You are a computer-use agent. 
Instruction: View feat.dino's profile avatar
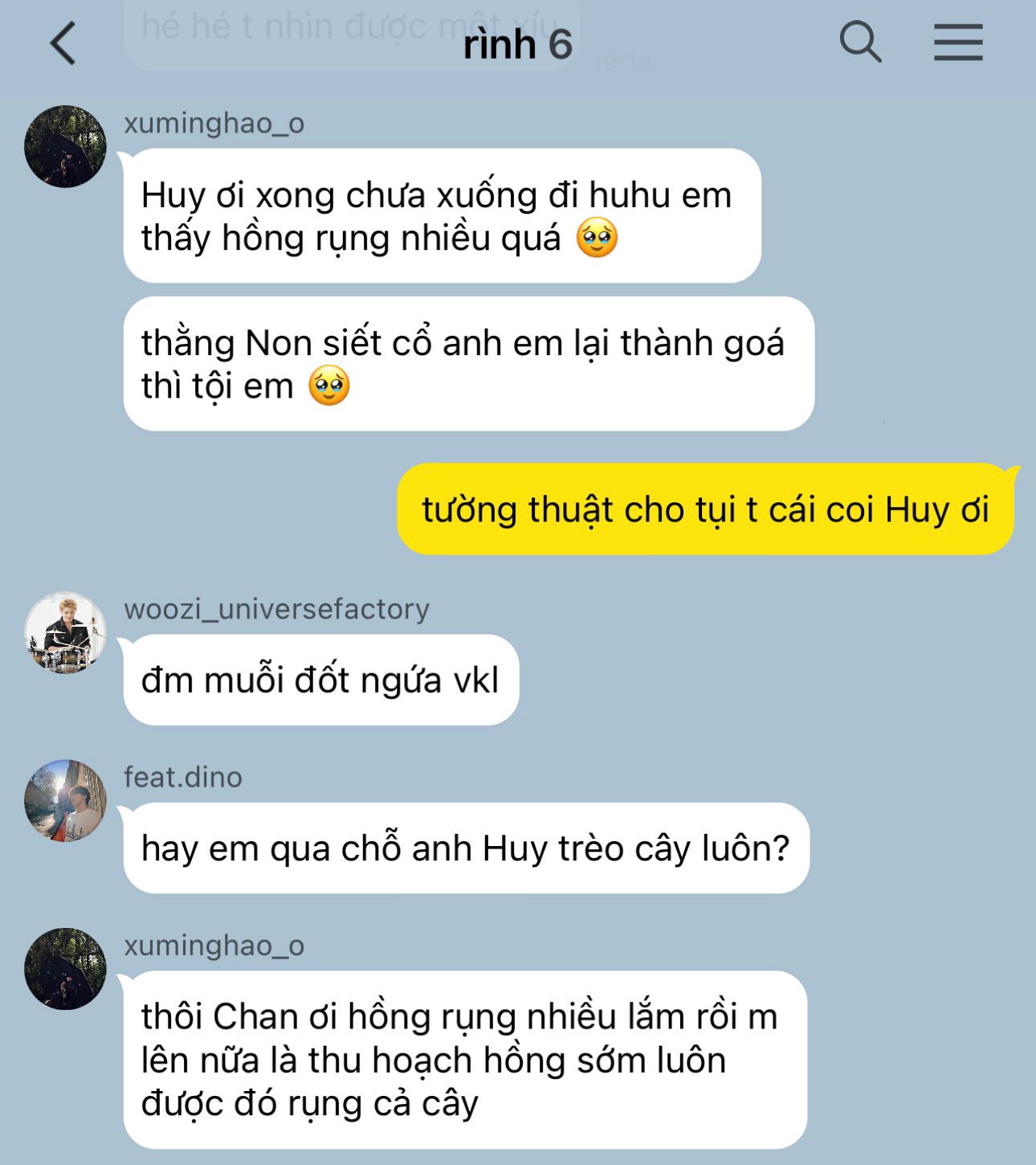coord(65,801)
